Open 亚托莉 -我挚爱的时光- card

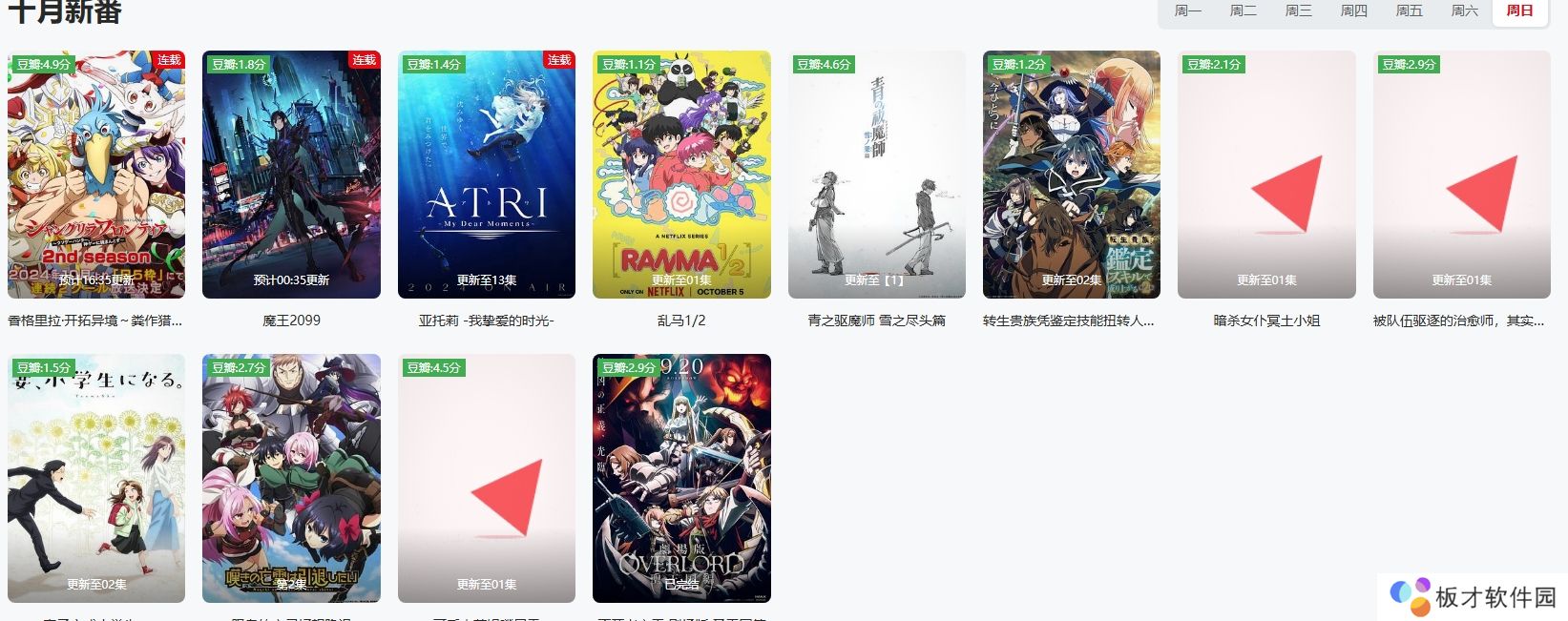point(487,175)
